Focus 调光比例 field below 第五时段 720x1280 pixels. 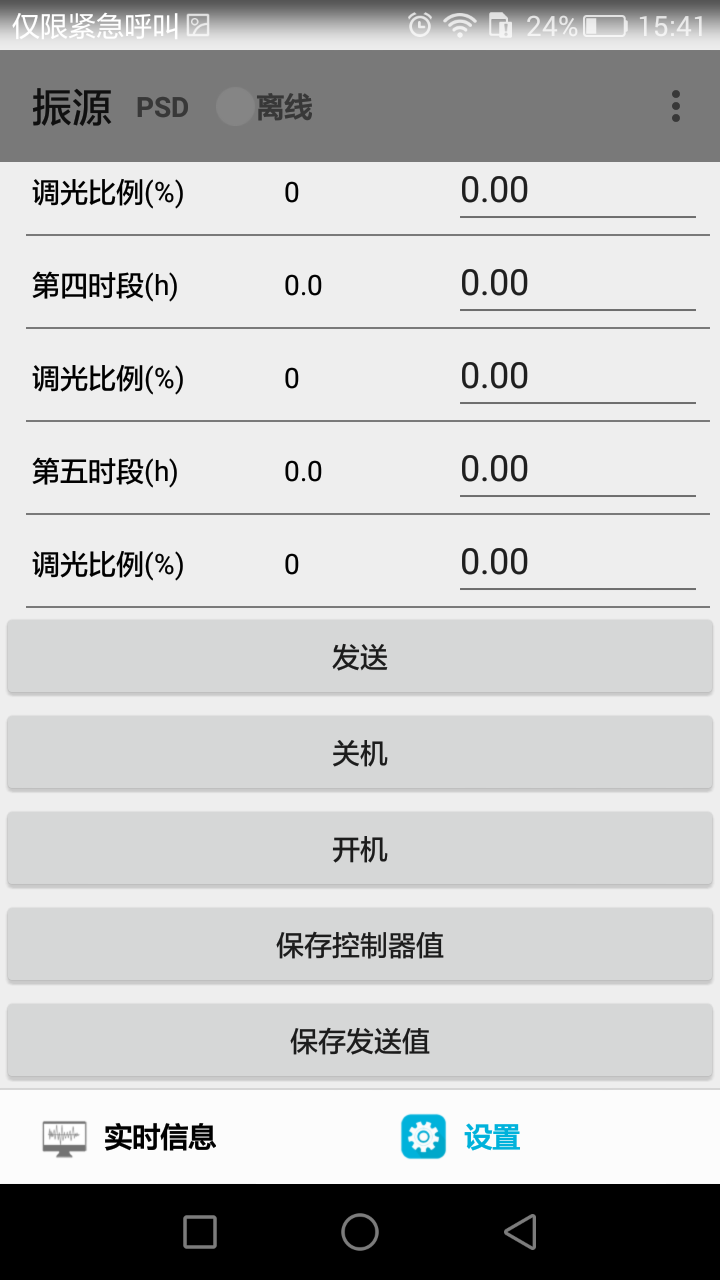click(x=577, y=563)
